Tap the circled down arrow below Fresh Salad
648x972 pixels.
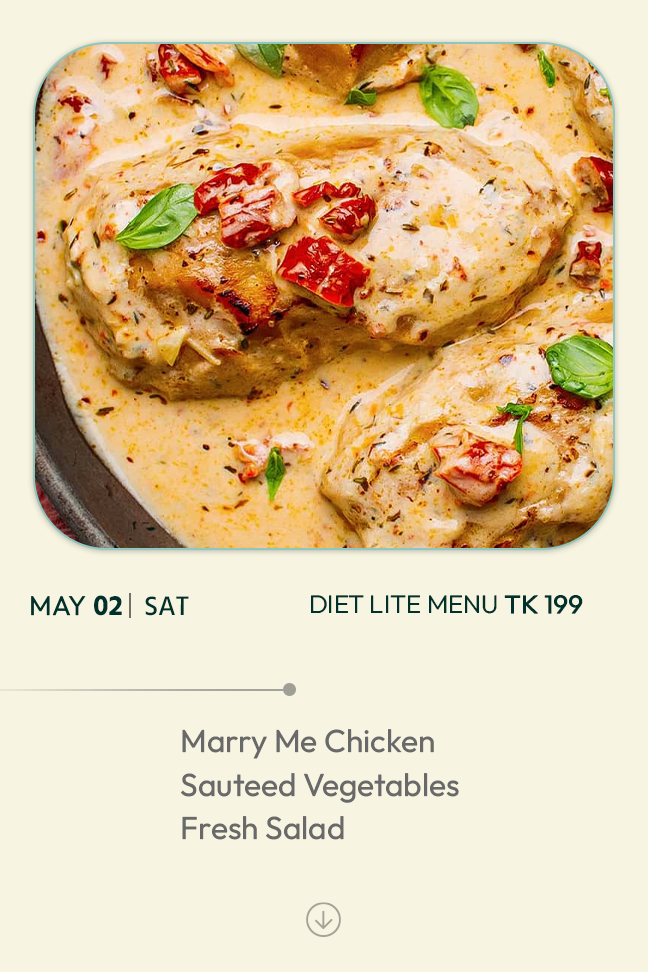pyautogui.click(x=323, y=919)
